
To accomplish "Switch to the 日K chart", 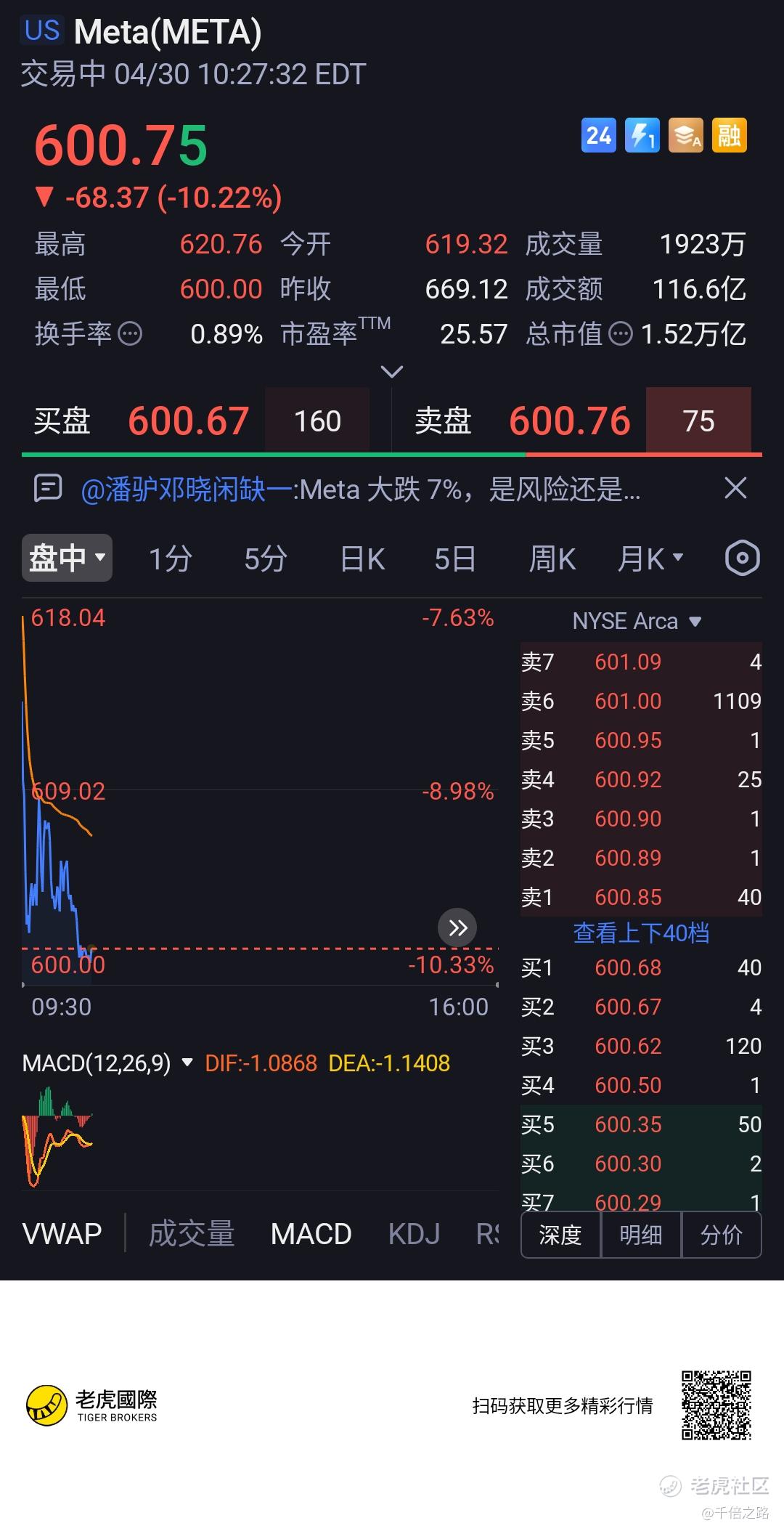I will (x=362, y=559).
